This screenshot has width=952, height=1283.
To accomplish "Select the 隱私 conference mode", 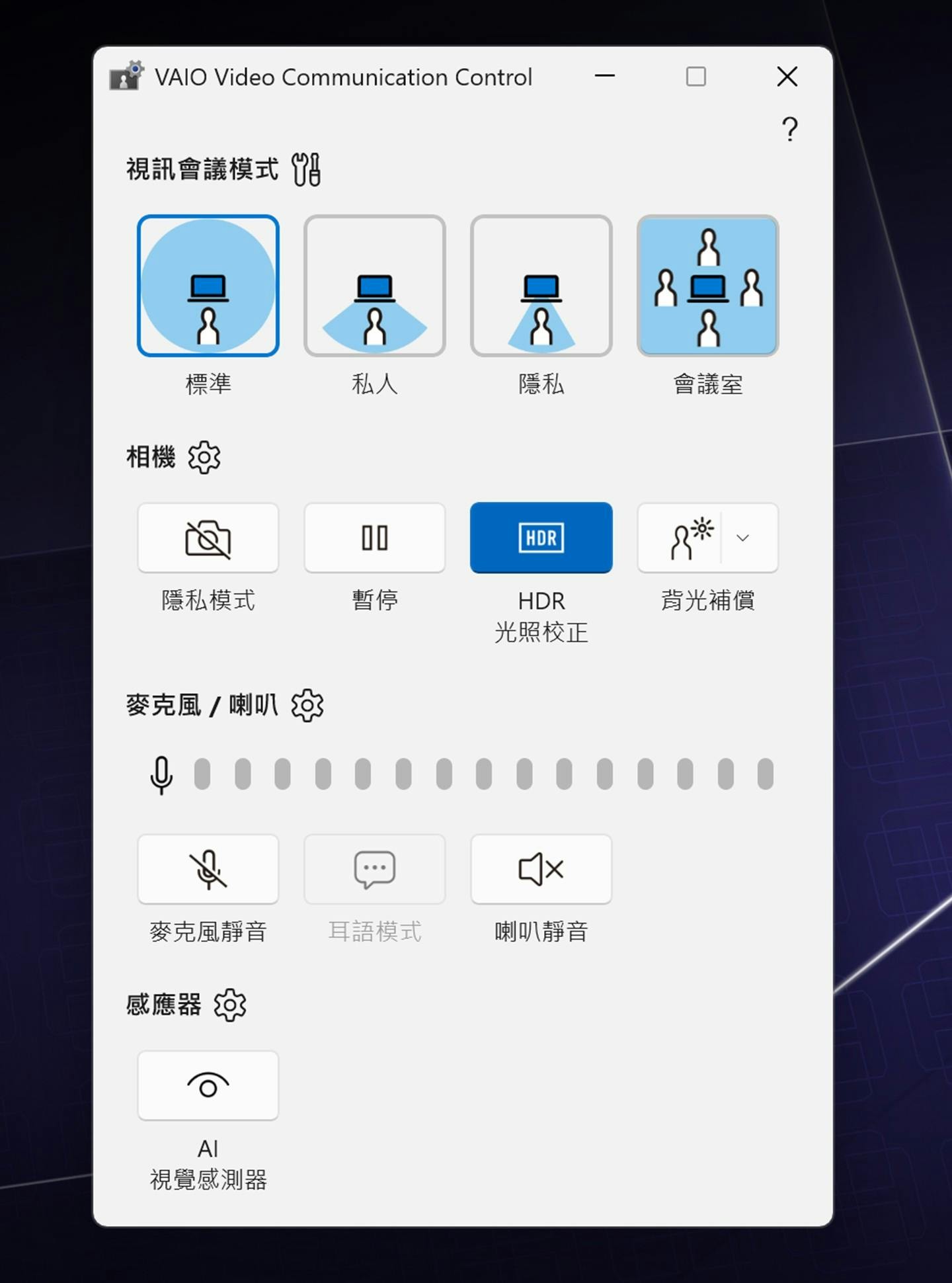I will pos(541,286).
